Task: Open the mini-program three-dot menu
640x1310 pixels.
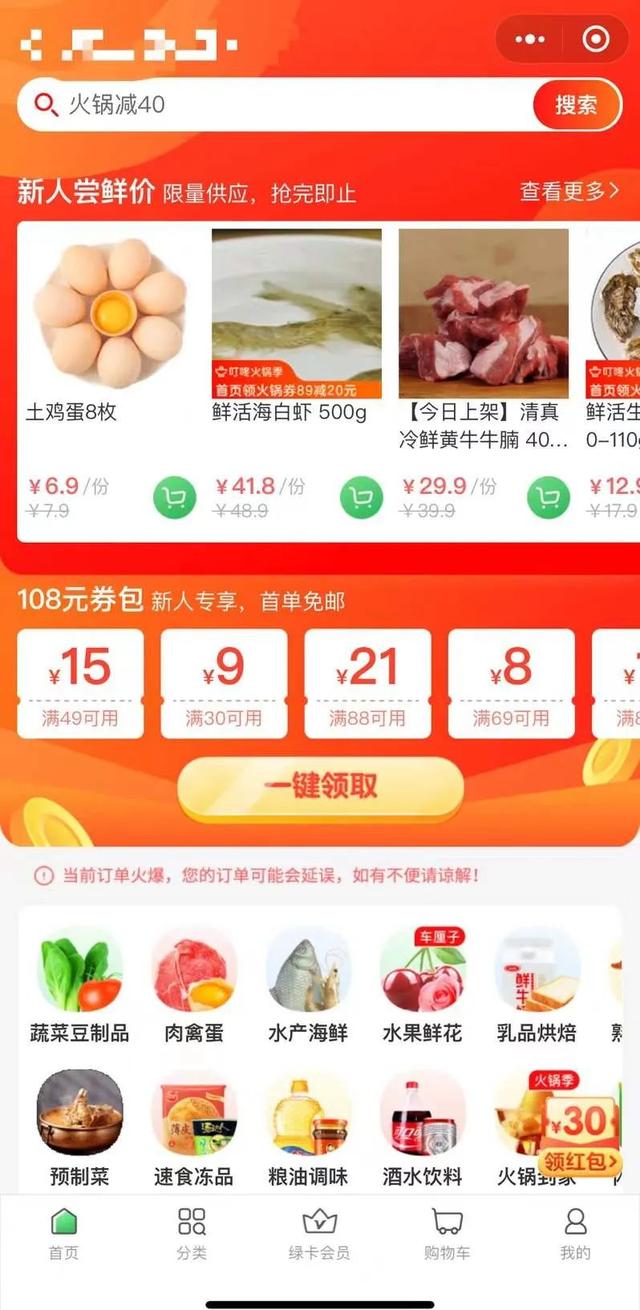Action: [x=530, y=40]
